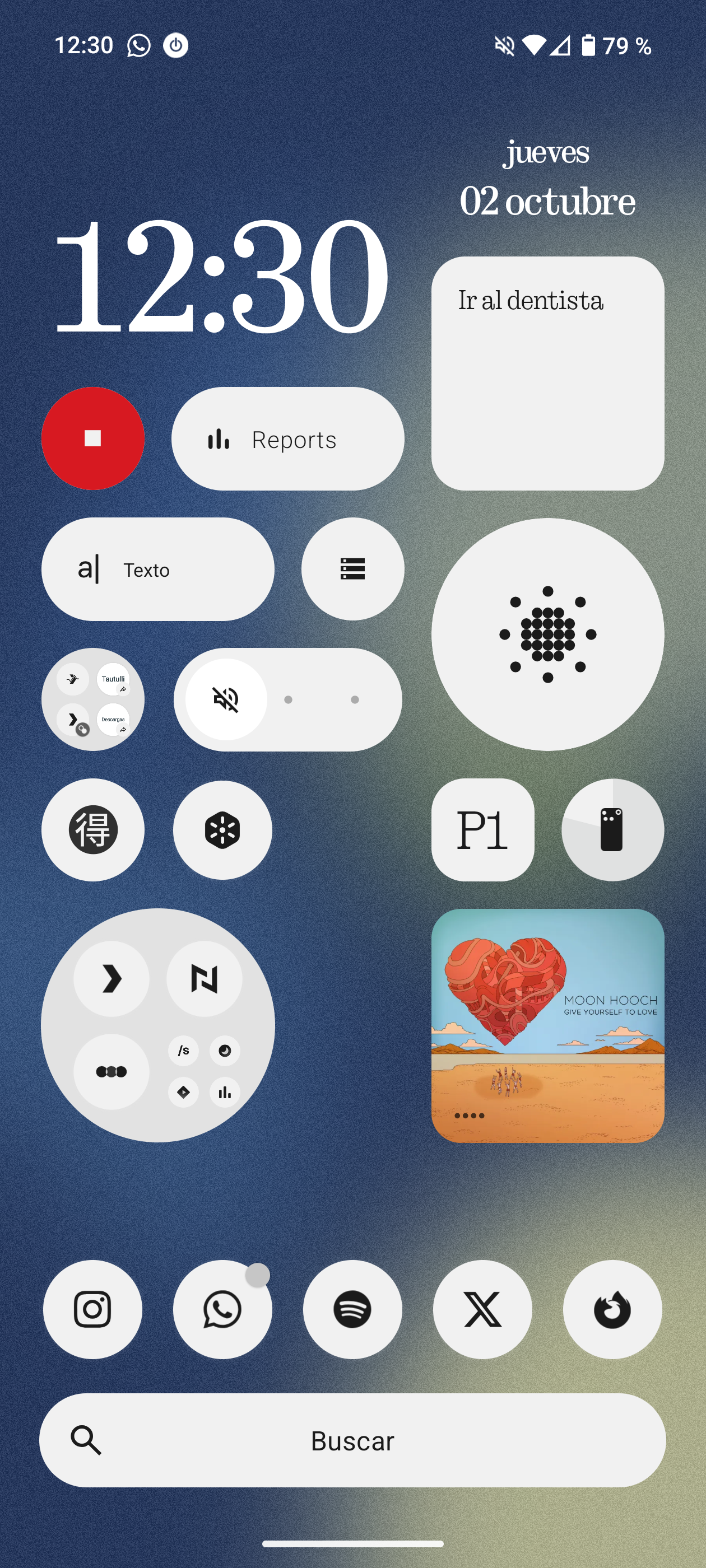
Task: Open the three-dots app in folder
Action: [112, 1071]
